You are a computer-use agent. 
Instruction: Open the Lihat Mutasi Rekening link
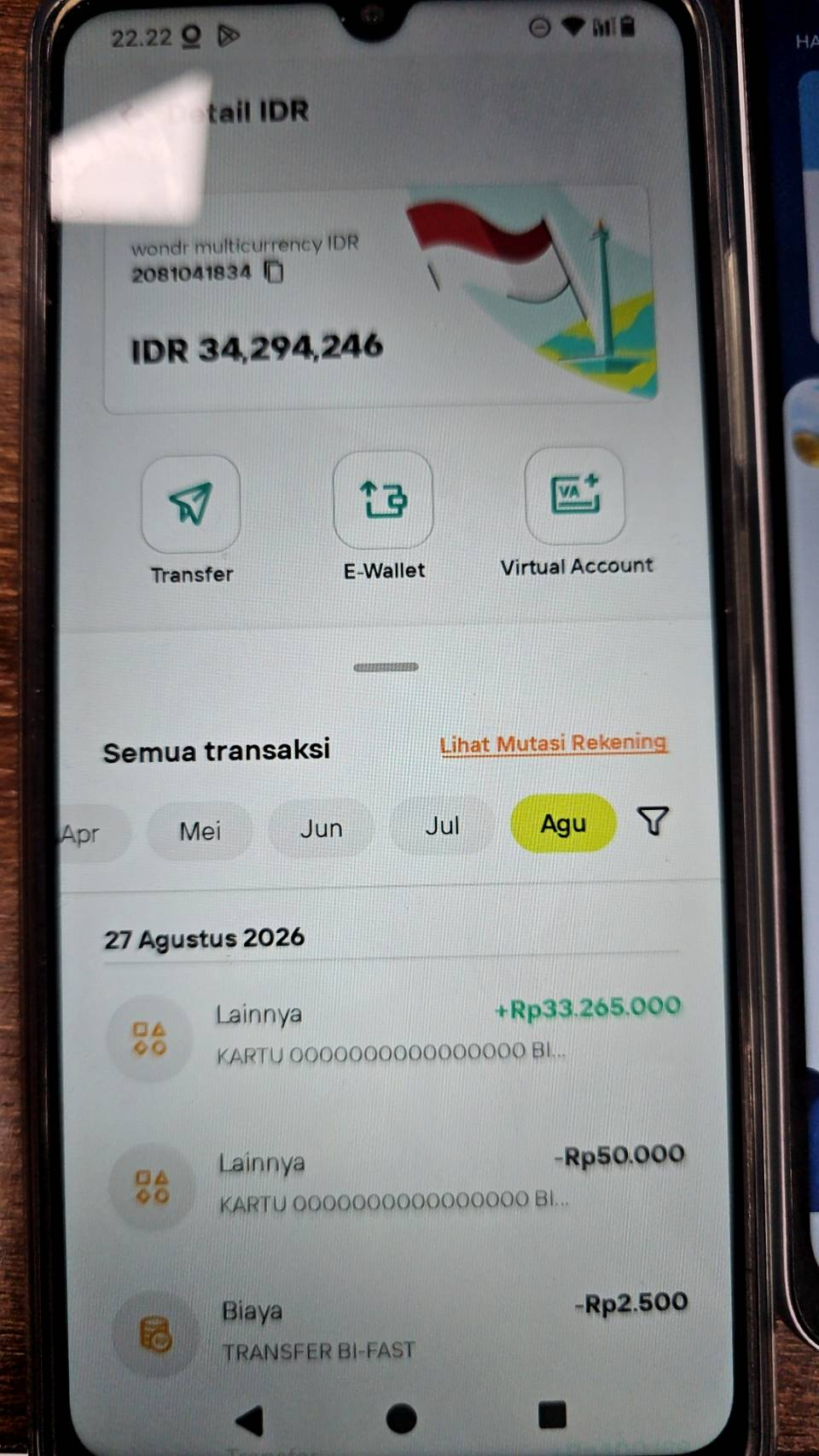(553, 743)
